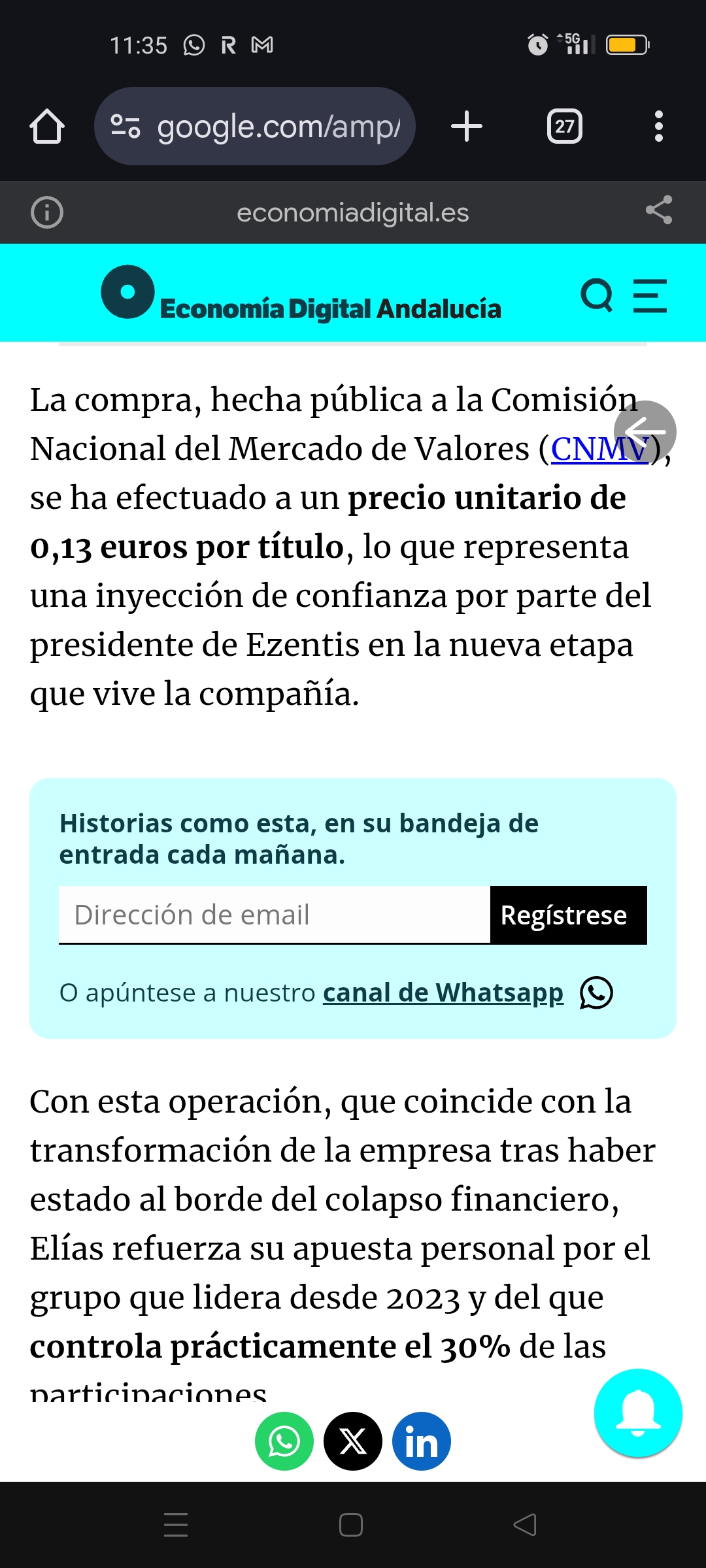View AMP page info icon
Screen dimensions: 706x1568
(x=47, y=212)
